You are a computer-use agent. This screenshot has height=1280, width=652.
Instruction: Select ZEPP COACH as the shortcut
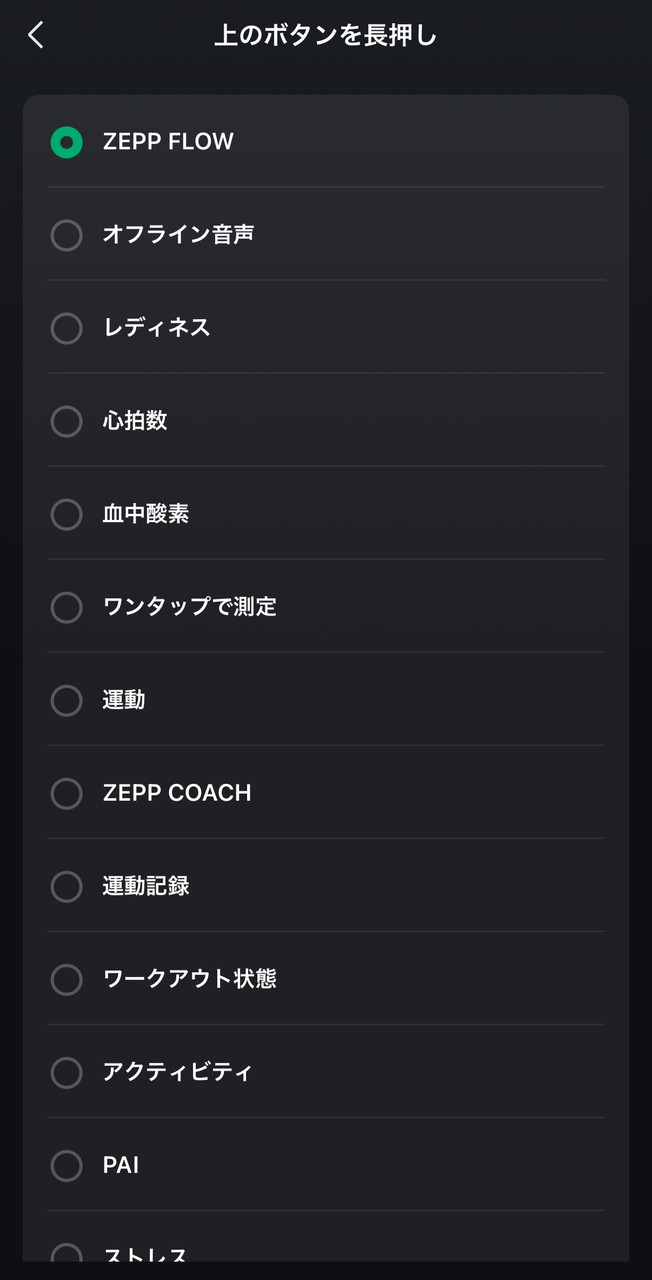pyautogui.click(x=67, y=793)
